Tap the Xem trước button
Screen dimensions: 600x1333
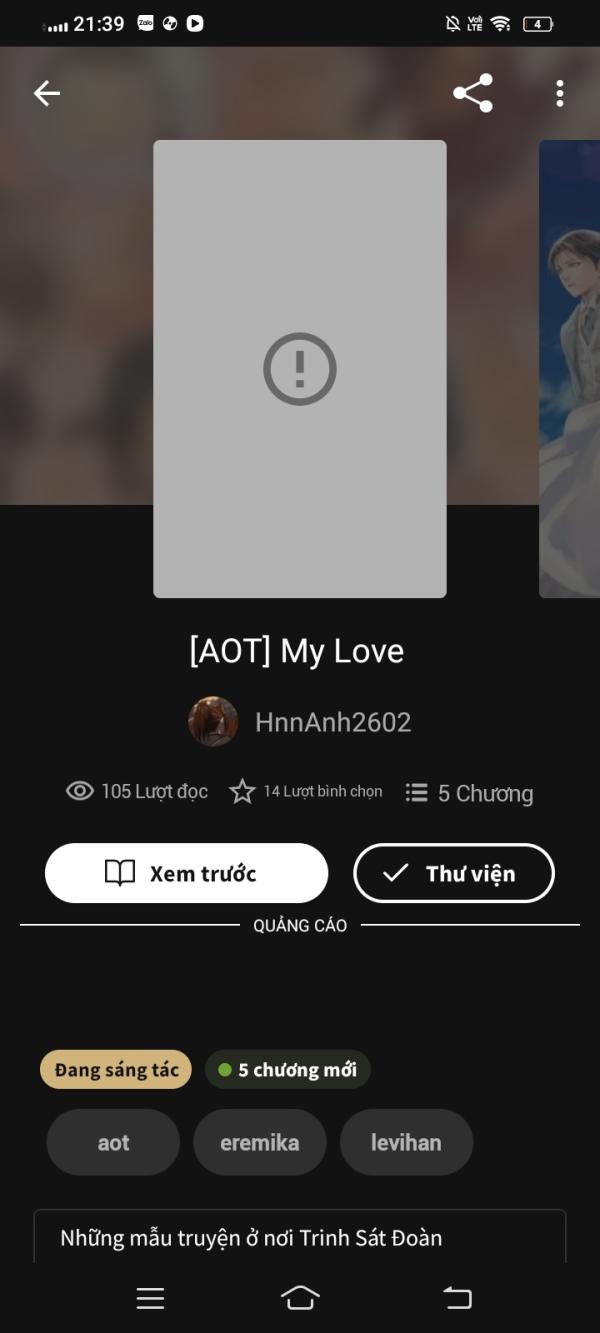pos(186,873)
